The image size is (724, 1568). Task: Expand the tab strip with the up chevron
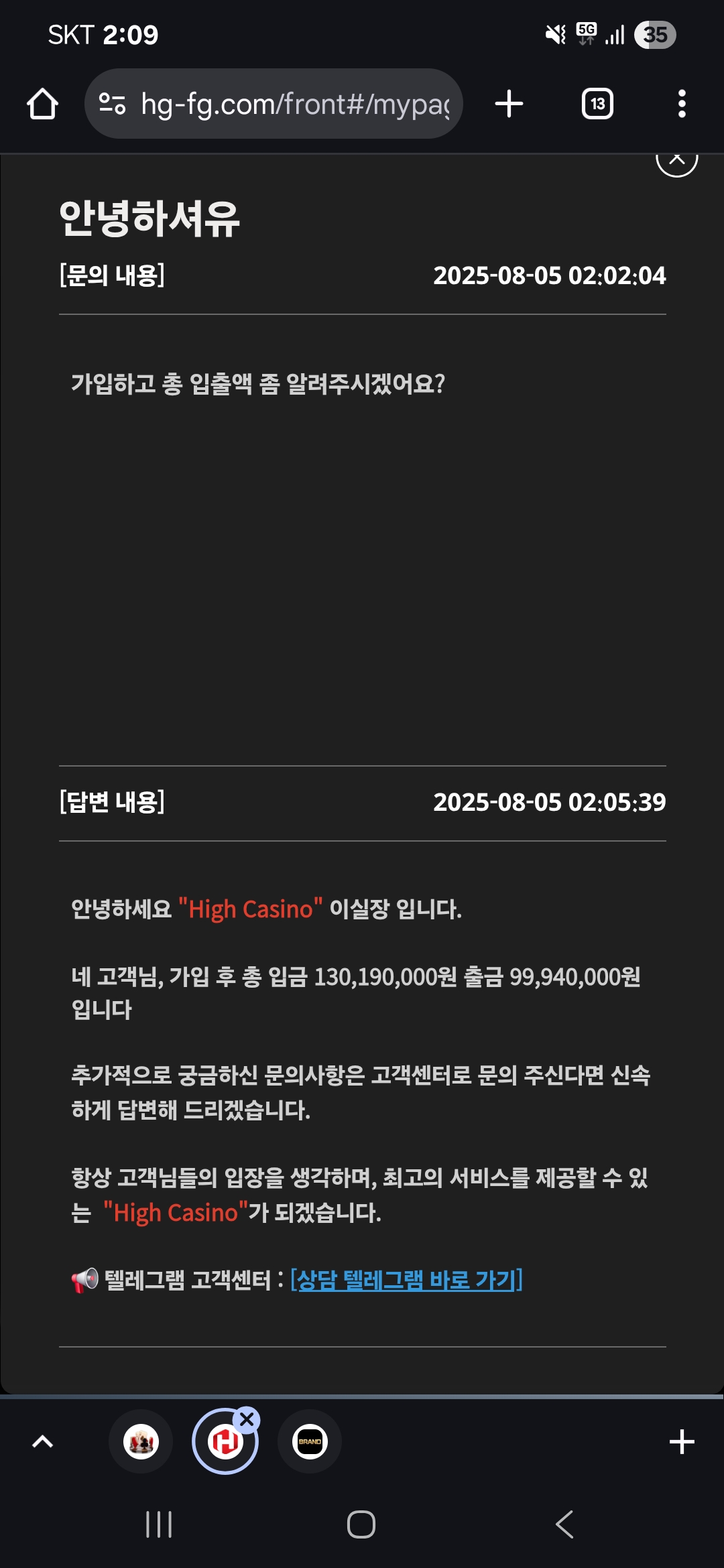[x=43, y=1441]
